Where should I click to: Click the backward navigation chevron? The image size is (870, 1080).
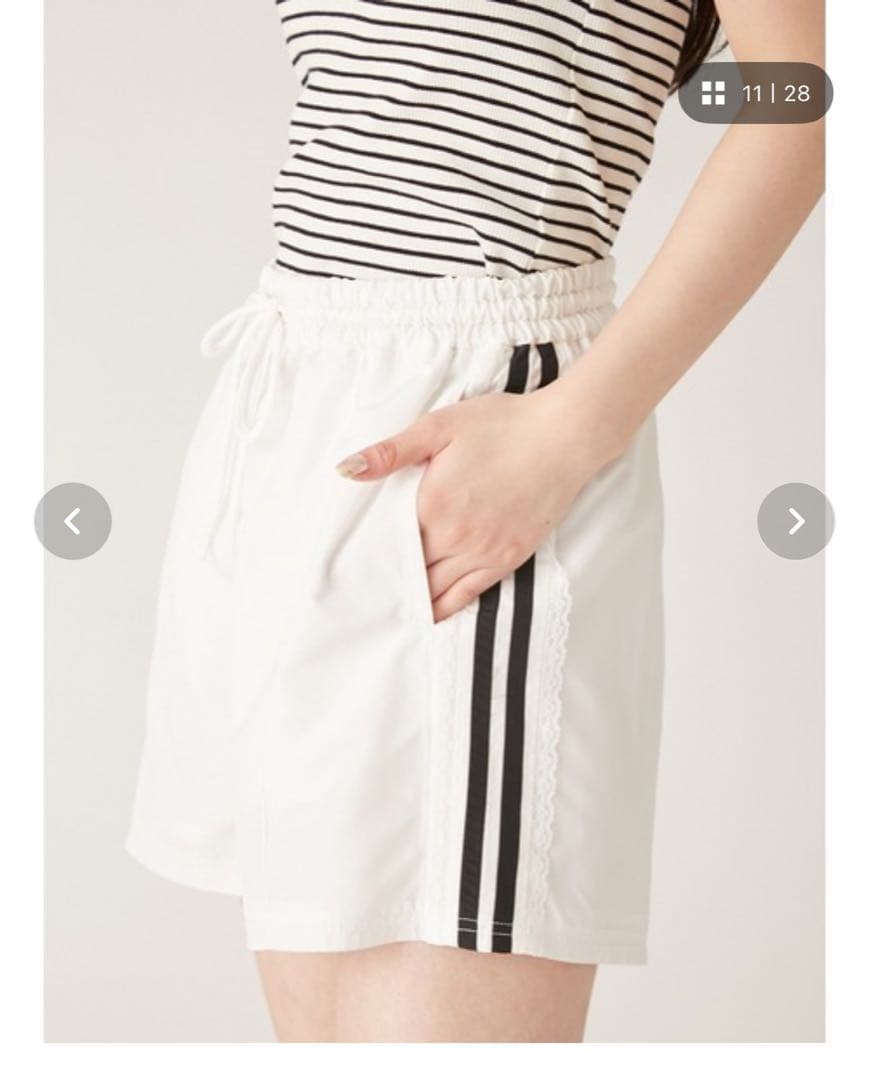[x=73, y=521]
